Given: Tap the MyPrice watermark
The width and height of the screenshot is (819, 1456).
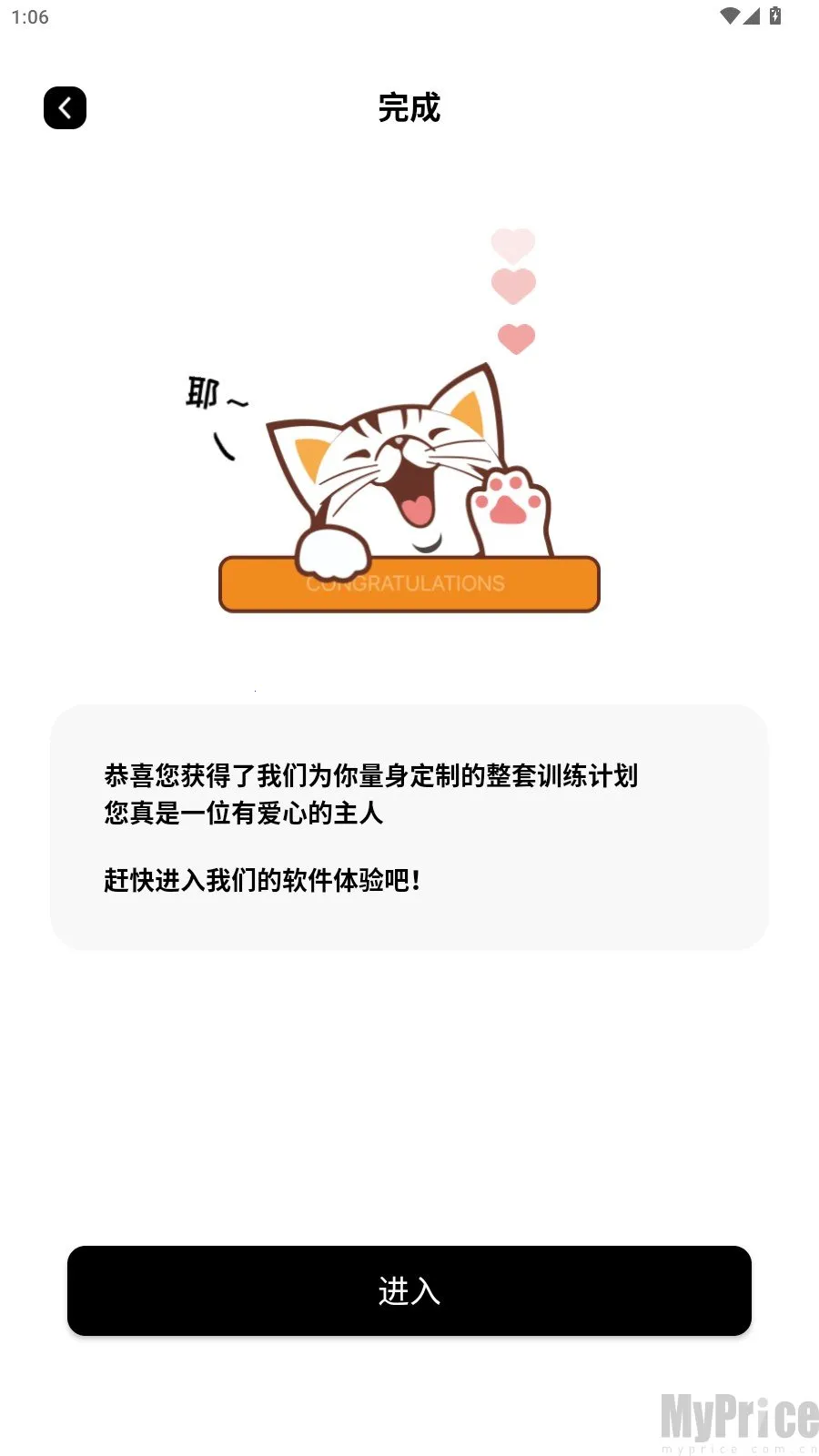Looking at the screenshot, I should point(739,1415).
